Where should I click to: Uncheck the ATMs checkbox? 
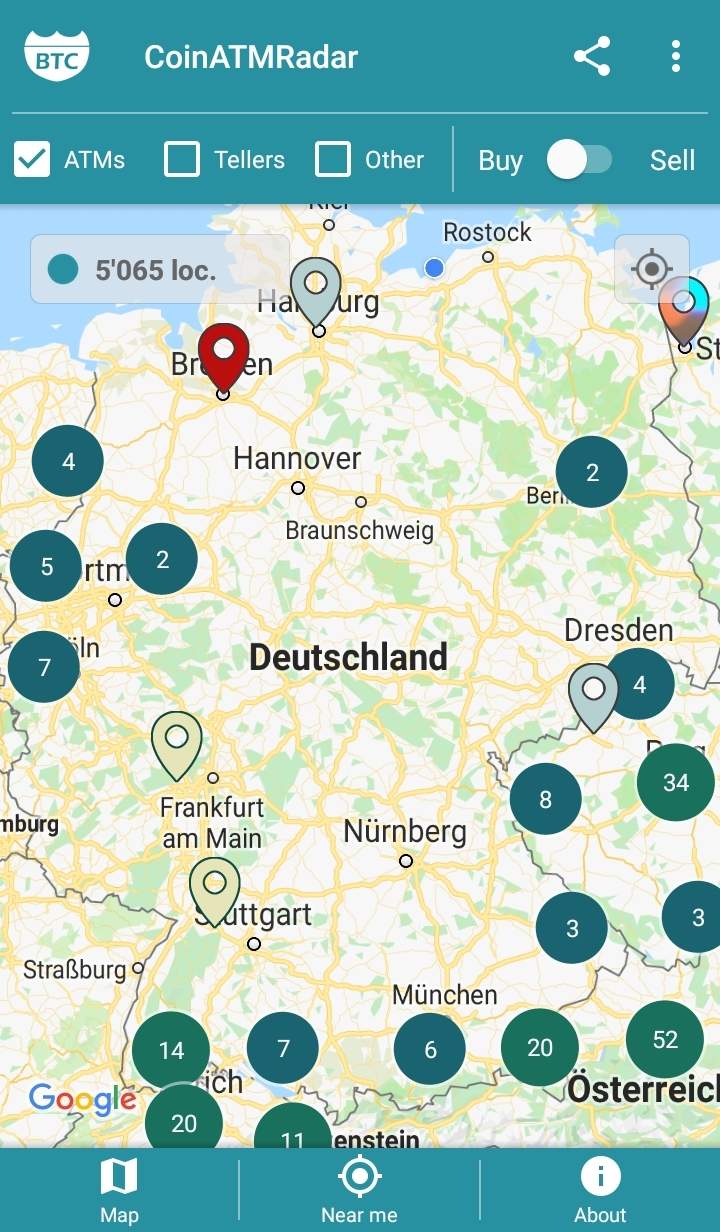[33, 160]
